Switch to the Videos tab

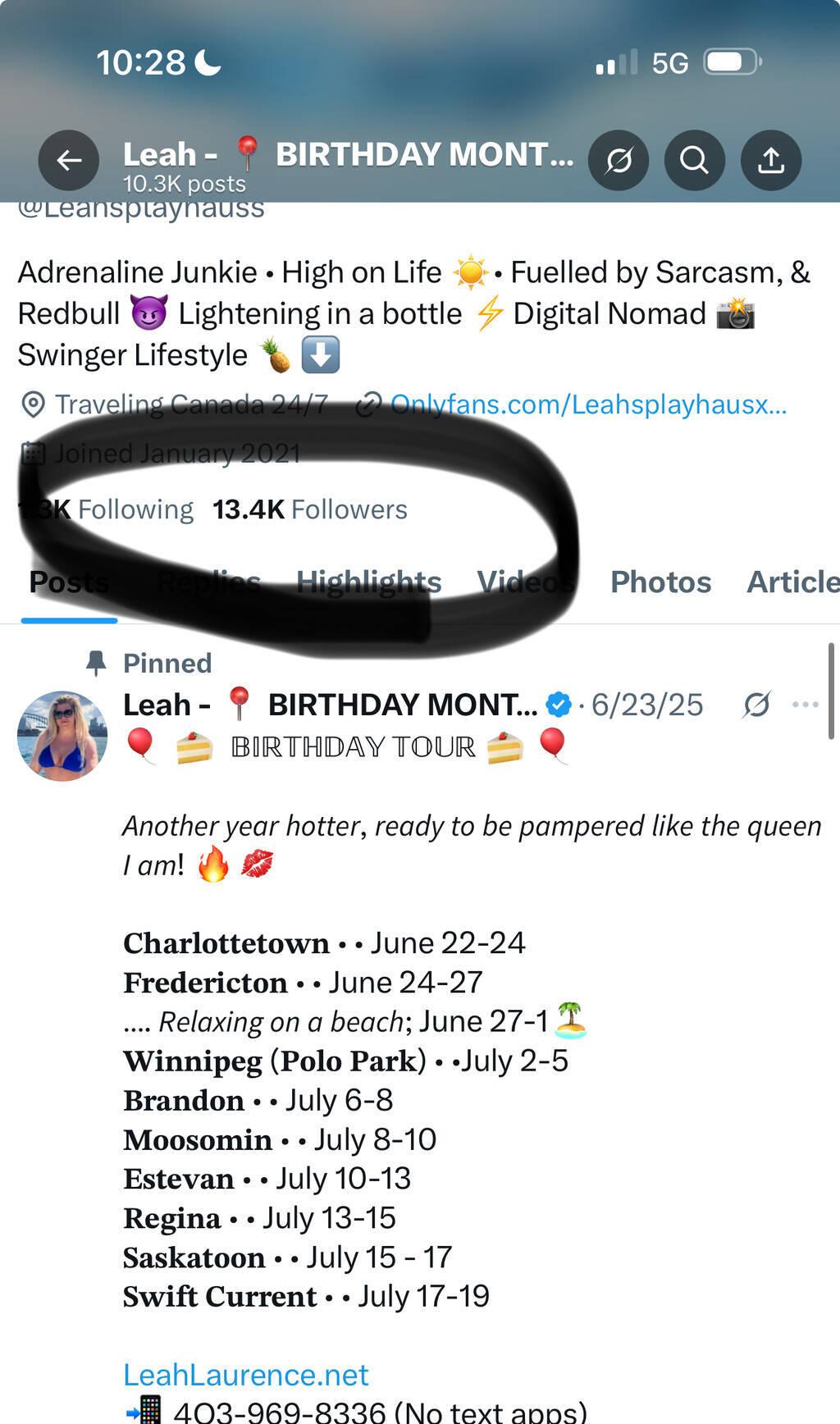click(526, 582)
